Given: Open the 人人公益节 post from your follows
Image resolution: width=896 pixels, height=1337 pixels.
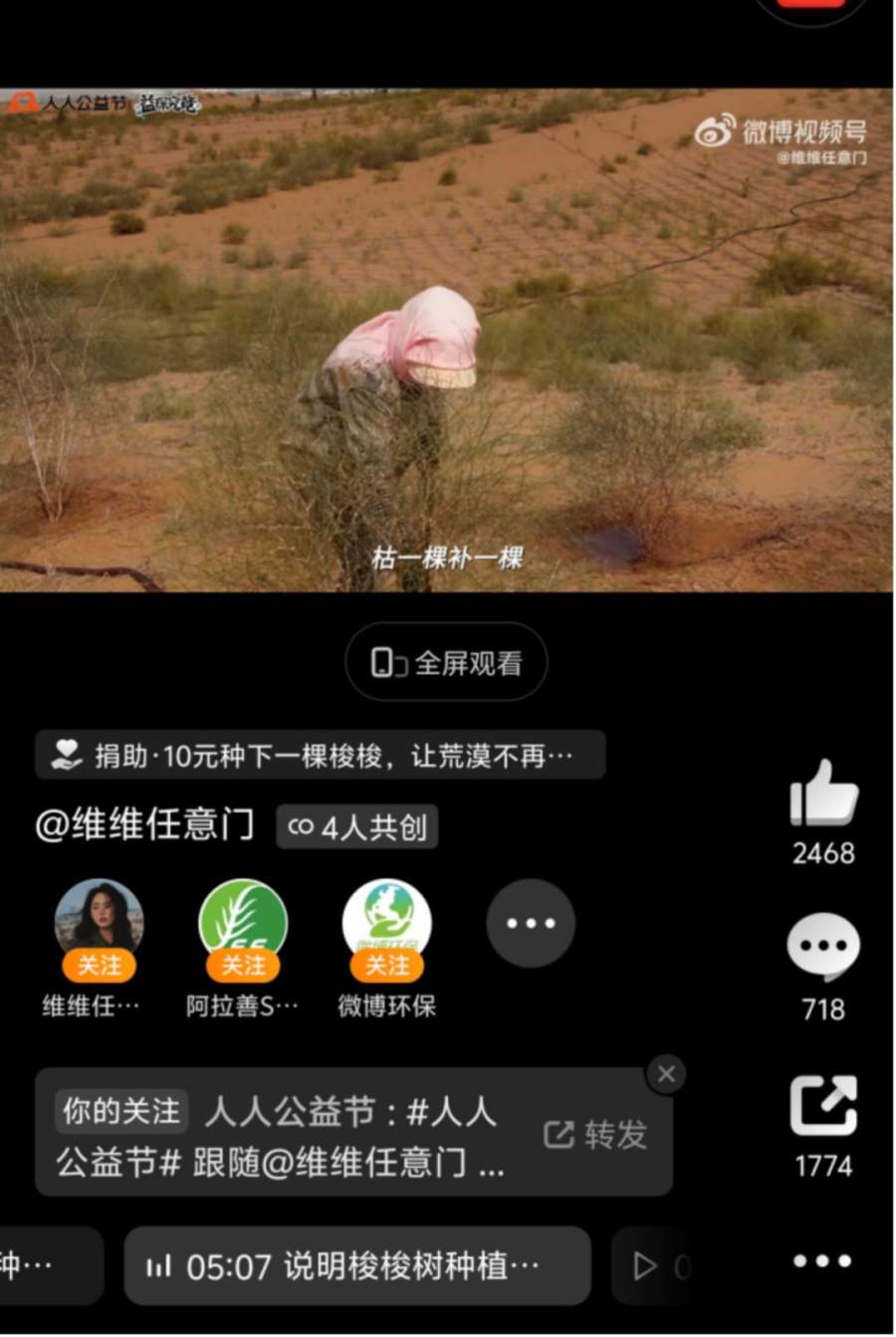Looking at the screenshot, I should point(289,1135).
